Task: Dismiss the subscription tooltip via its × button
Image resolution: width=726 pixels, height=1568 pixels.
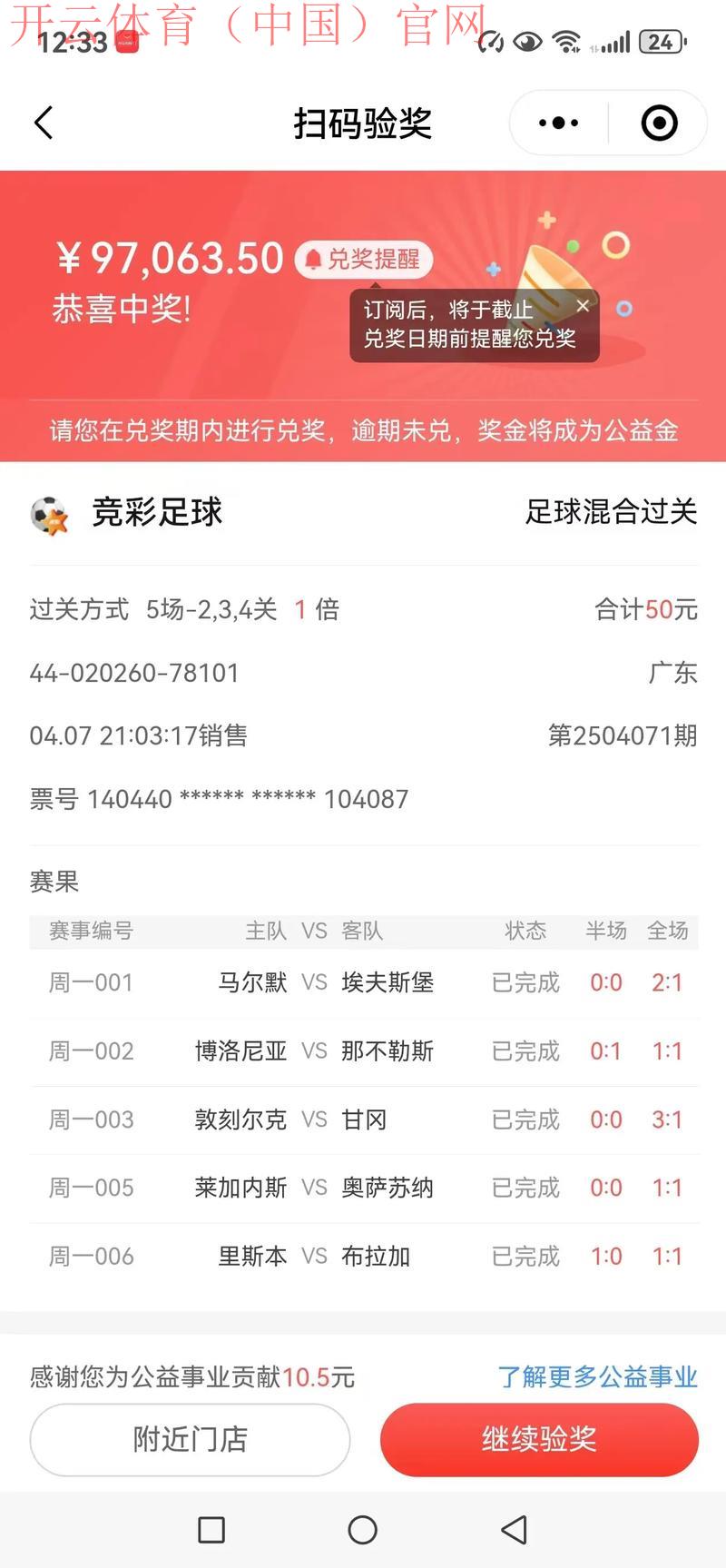Action: click(x=584, y=306)
